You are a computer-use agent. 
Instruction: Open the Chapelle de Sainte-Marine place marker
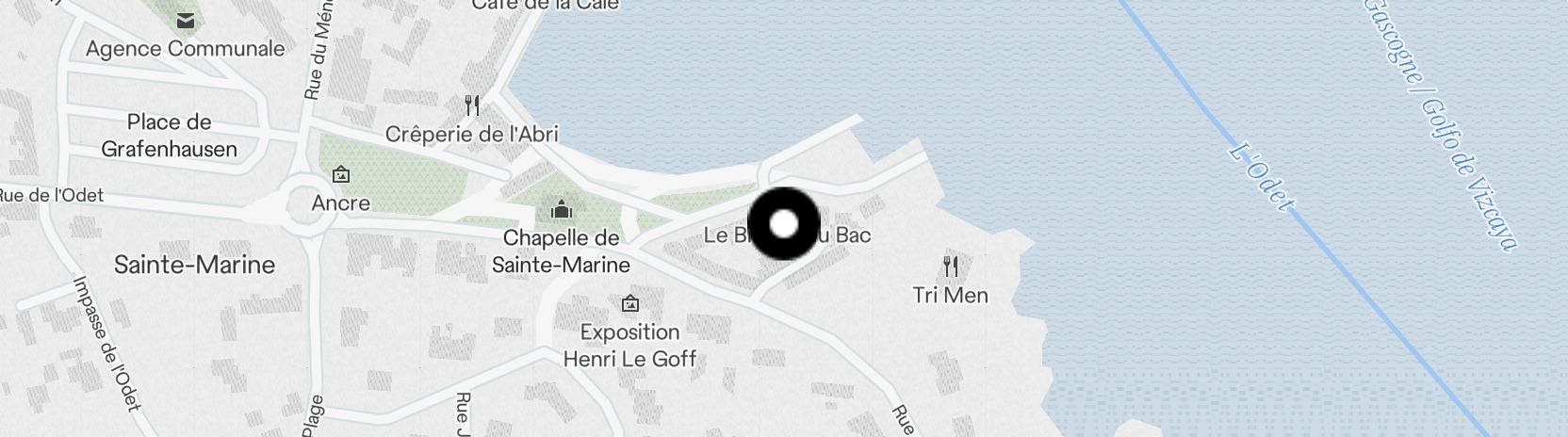562,208
